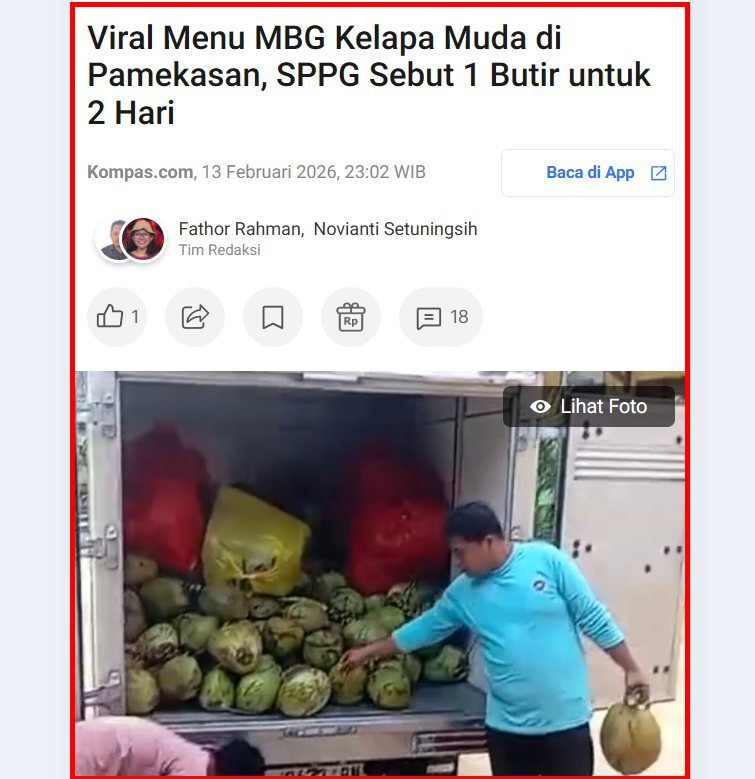Open author Fathor Rahman's profile
Viewport: 755px width, 779px height.
click(240, 229)
